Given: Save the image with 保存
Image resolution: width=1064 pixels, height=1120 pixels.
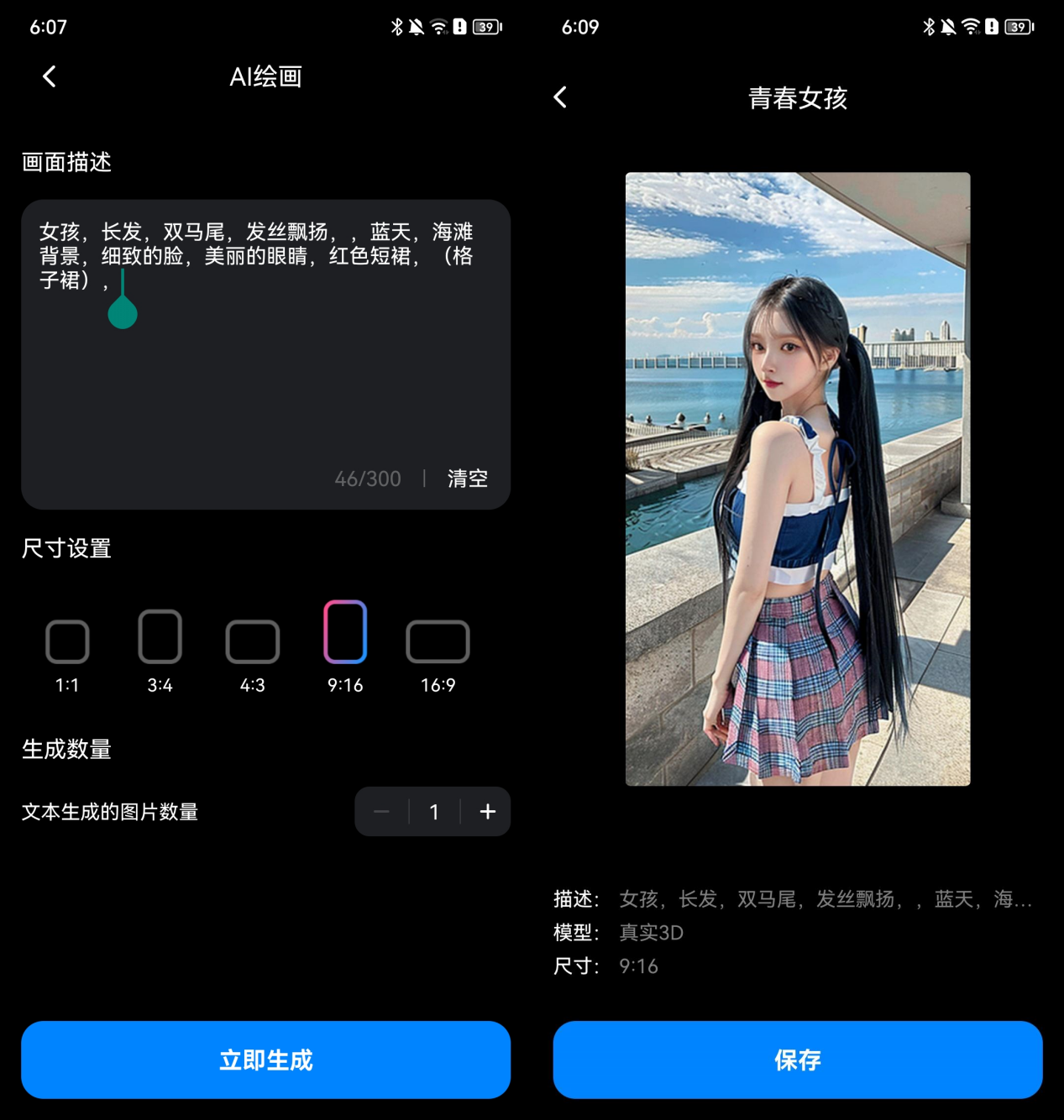Looking at the screenshot, I should tap(798, 1060).
